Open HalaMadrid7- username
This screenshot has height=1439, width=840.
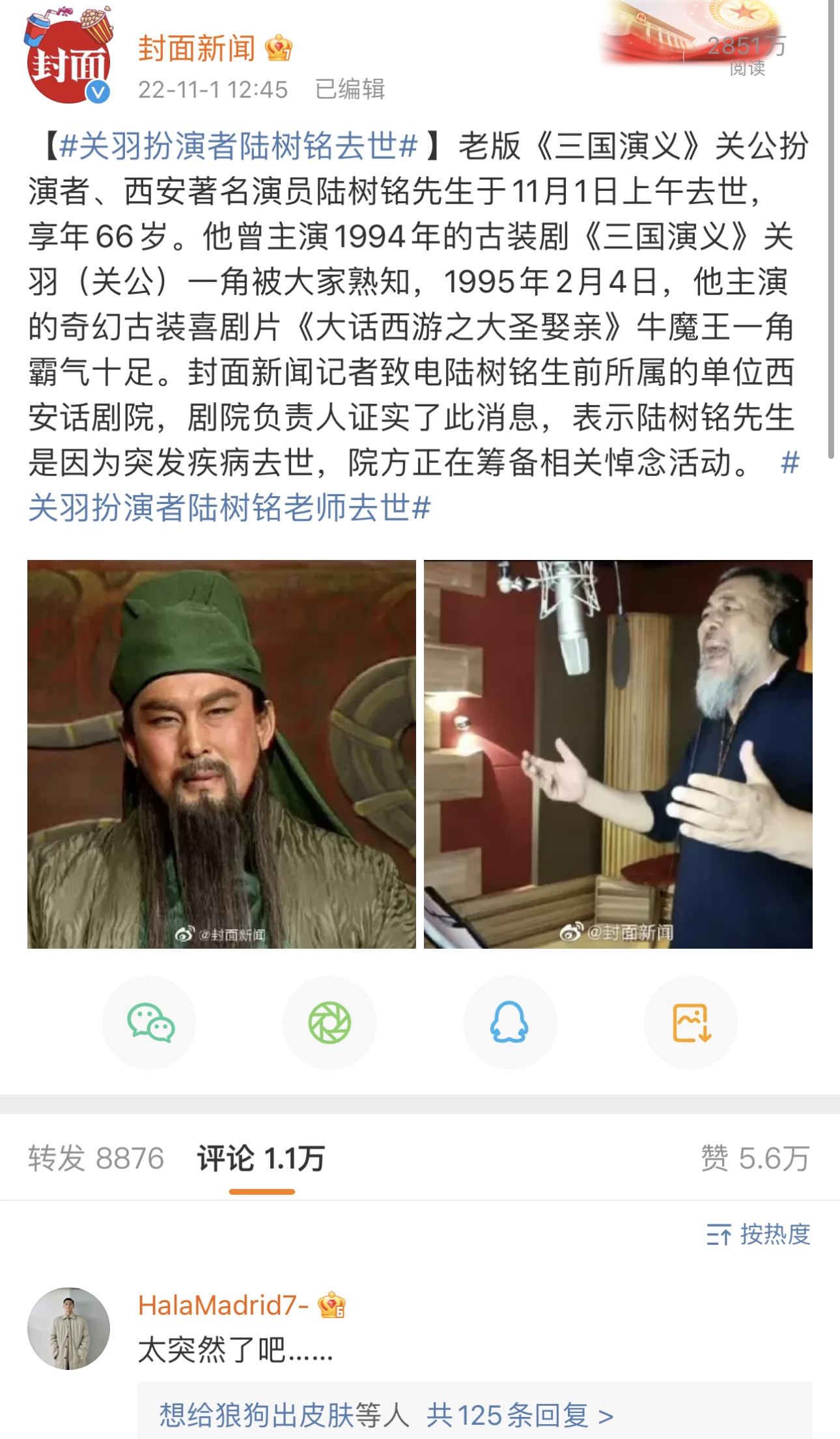223,1305
